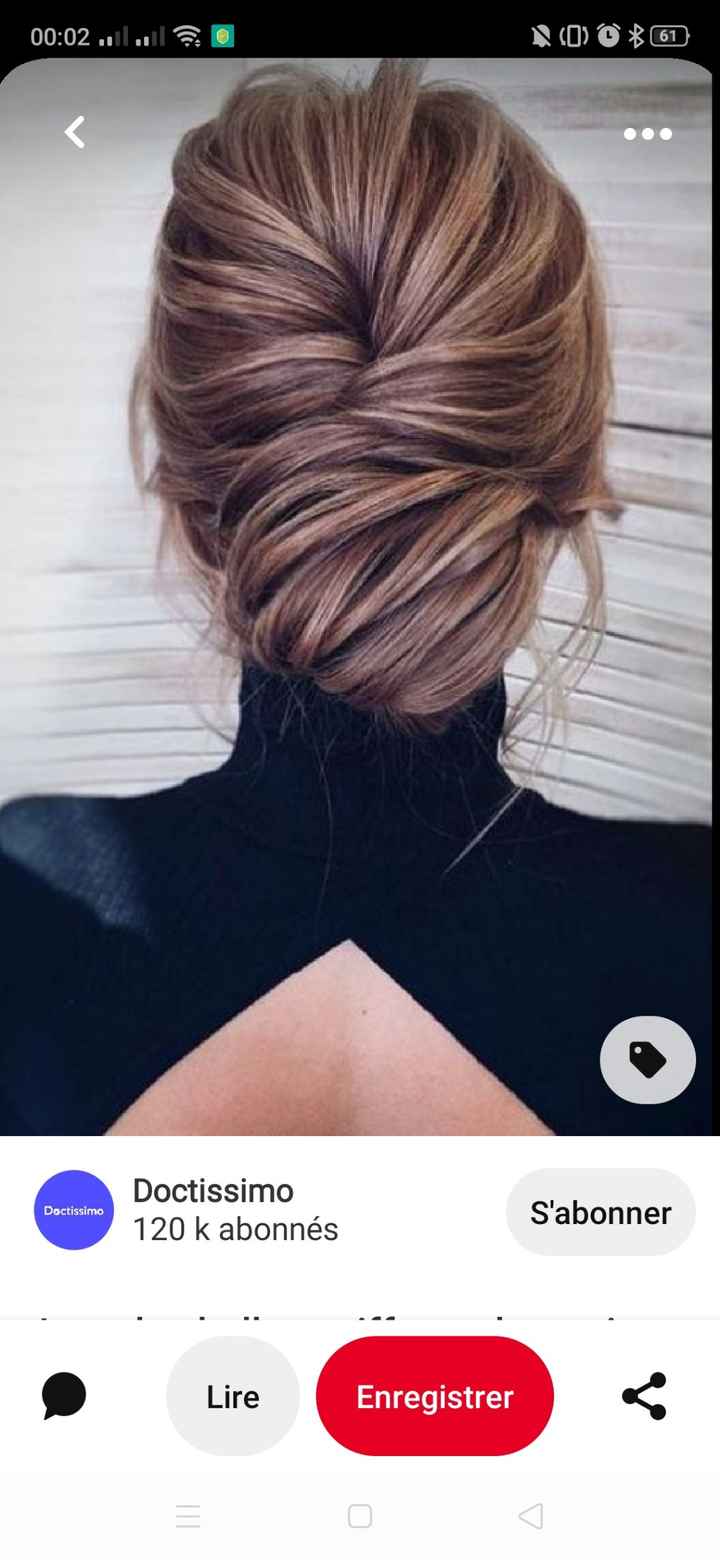Open the comments speech bubble
720x1560 pixels.
tap(63, 1396)
